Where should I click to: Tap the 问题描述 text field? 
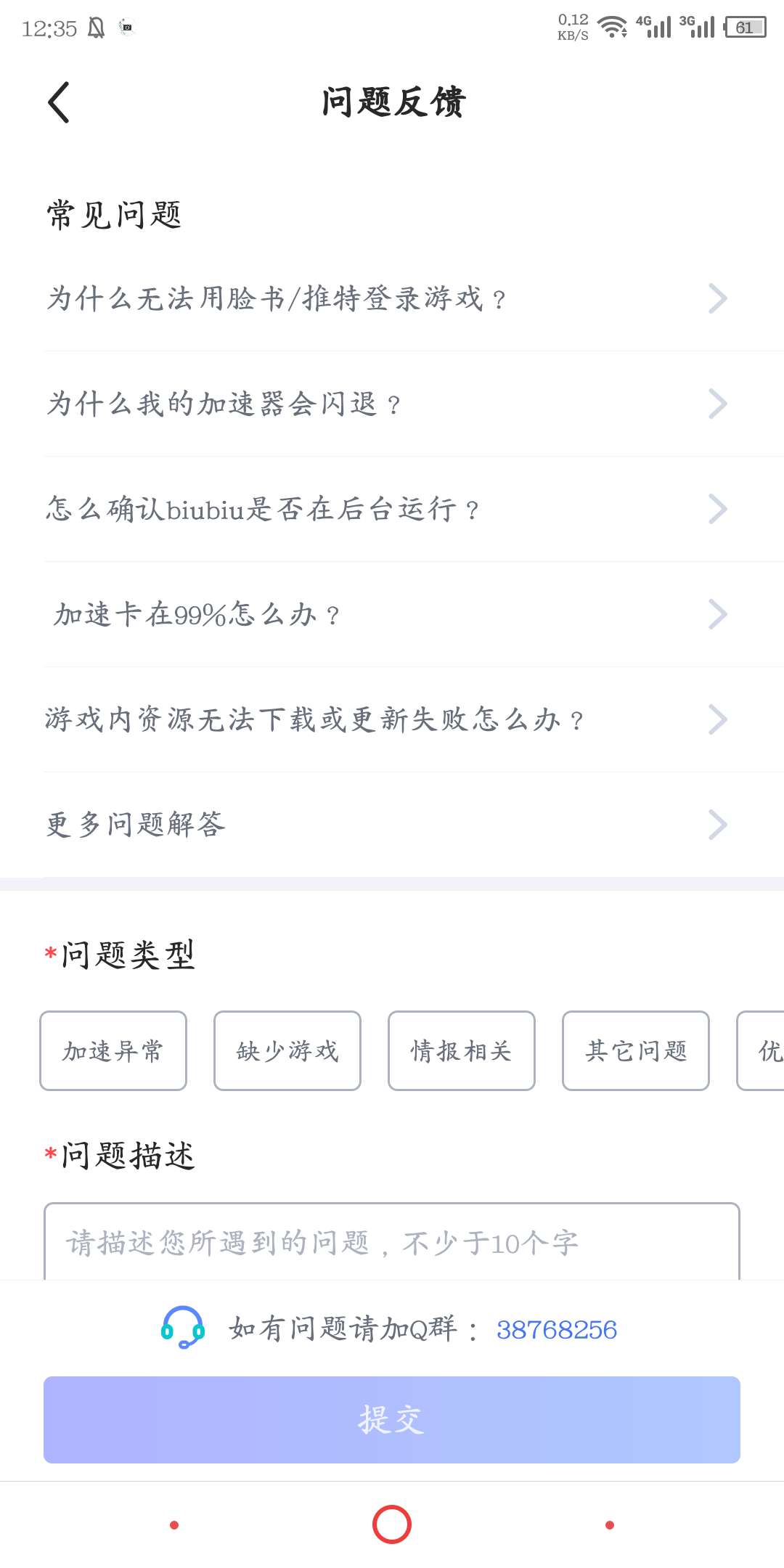tap(392, 1243)
